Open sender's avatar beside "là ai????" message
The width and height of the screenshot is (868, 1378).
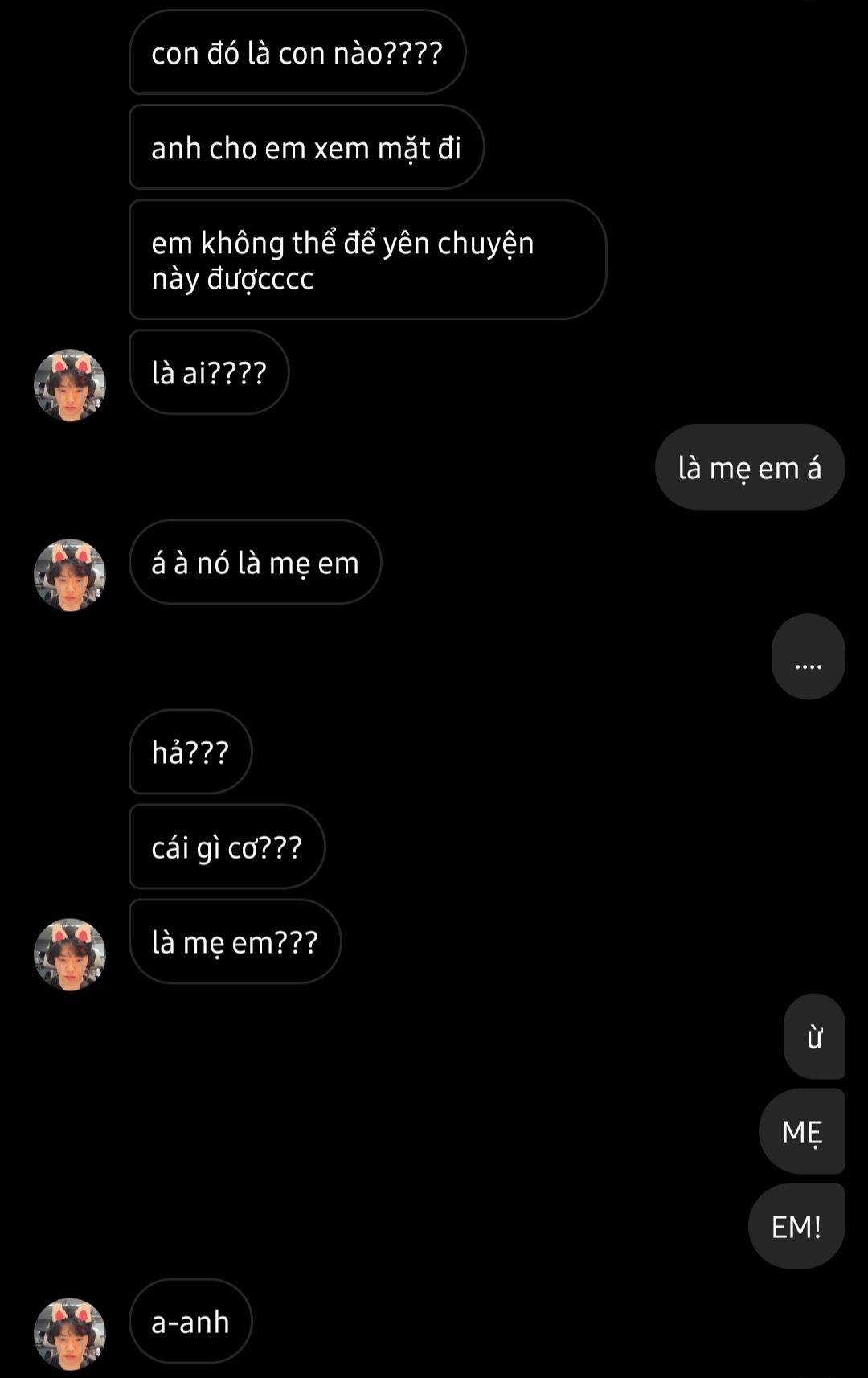pyautogui.click(x=70, y=385)
